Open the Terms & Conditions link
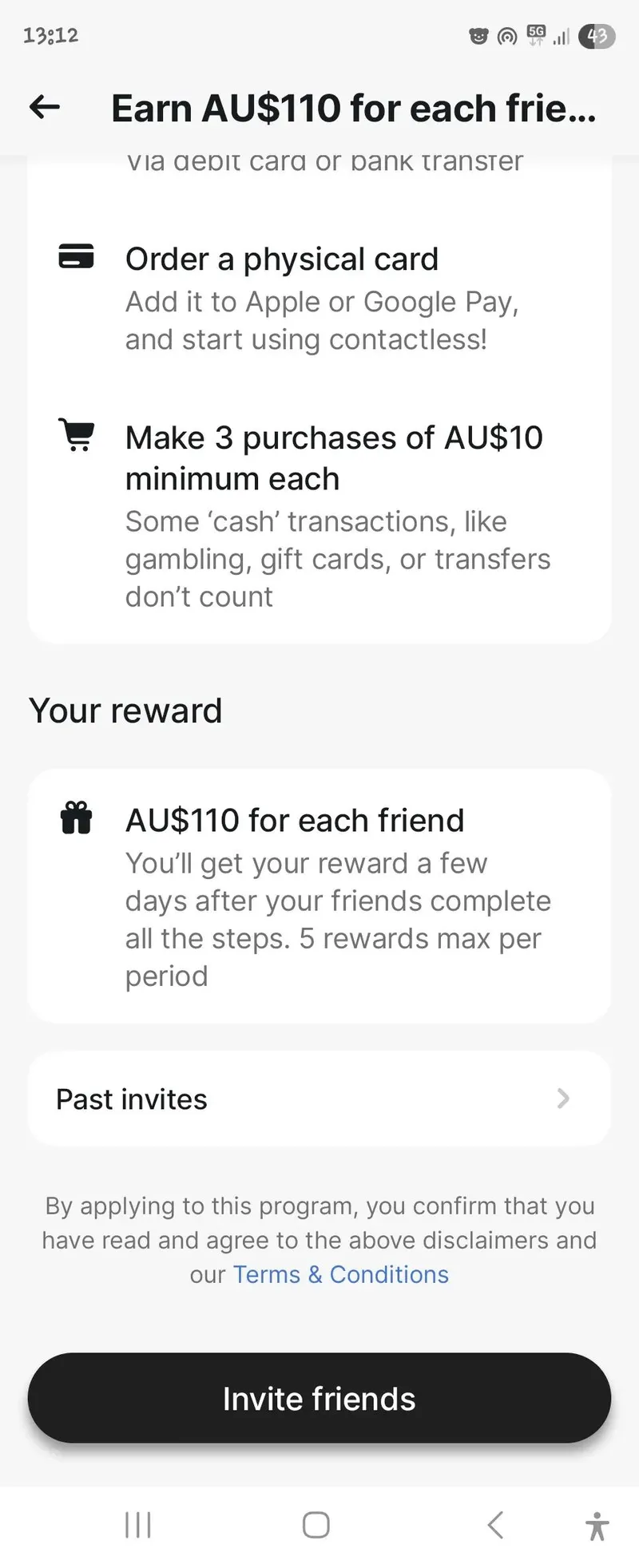The width and height of the screenshot is (639, 1568). click(341, 1274)
